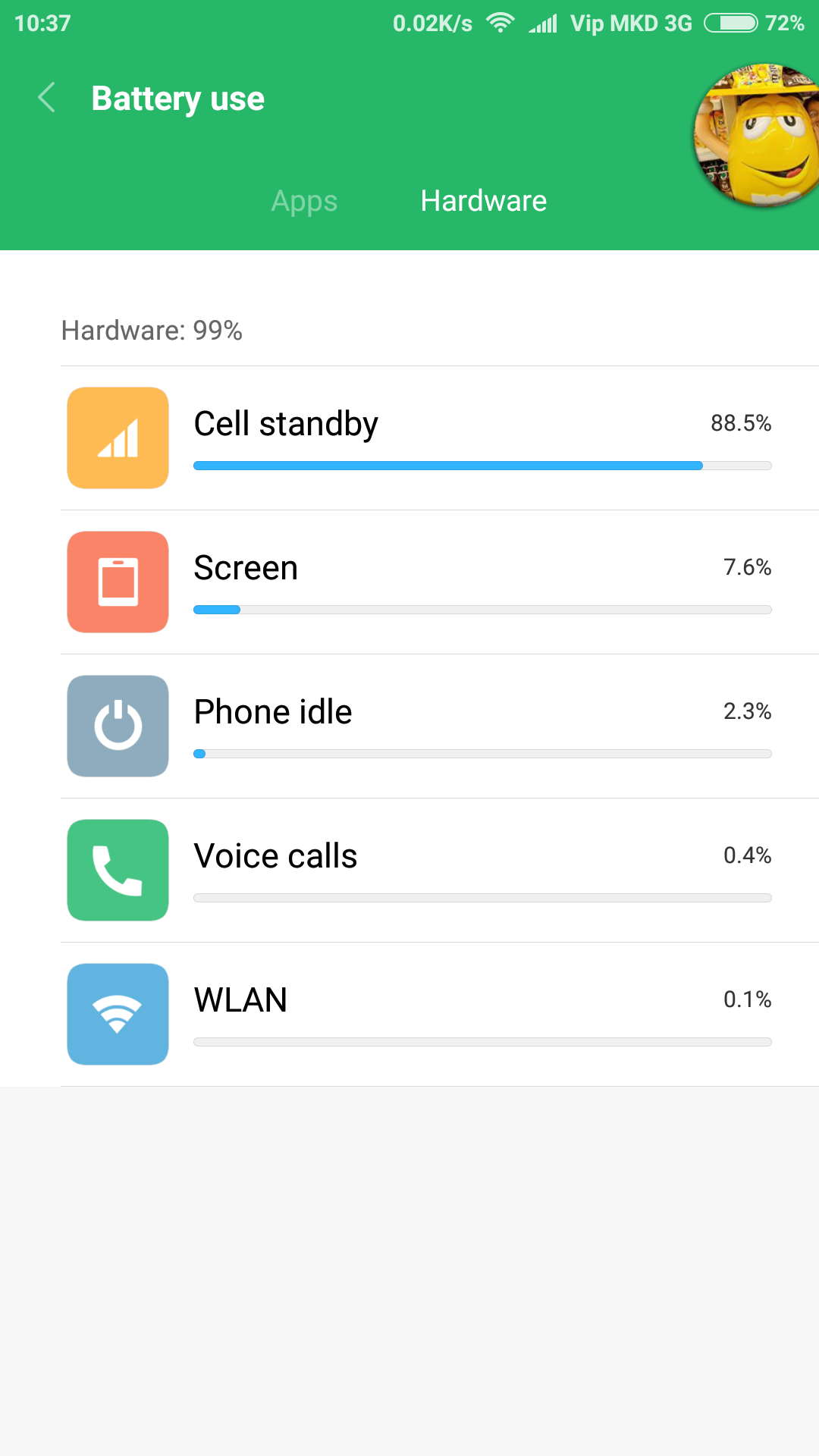Screen dimensions: 819x1456
Task: Select the Hardware tab
Action: [484, 201]
